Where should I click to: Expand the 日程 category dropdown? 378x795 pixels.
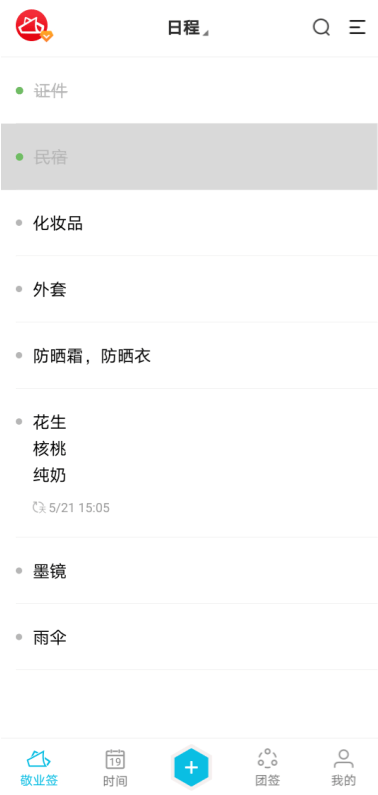[188, 28]
